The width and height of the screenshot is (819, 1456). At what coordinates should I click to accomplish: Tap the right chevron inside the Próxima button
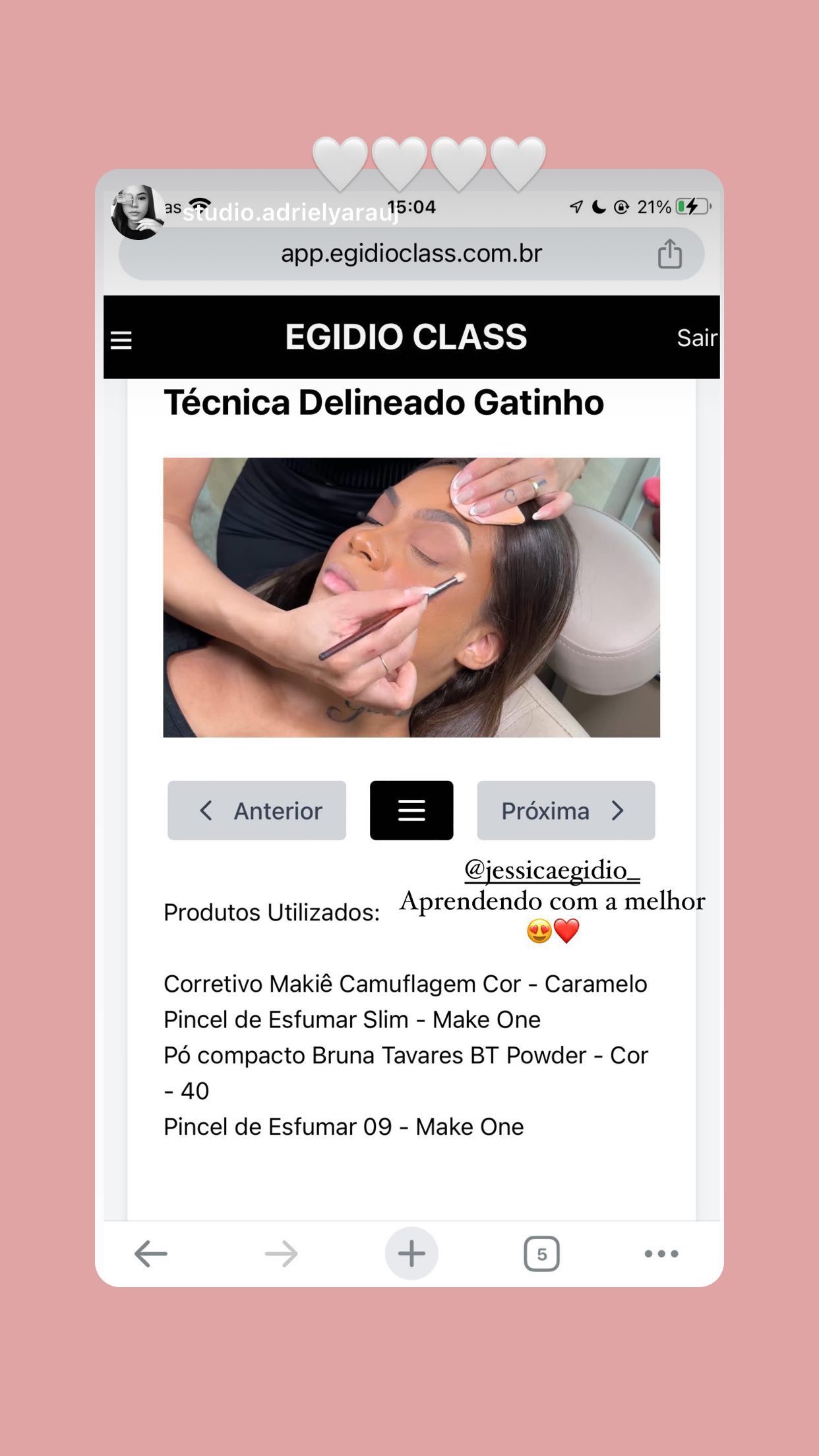pyautogui.click(x=617, y=810)
